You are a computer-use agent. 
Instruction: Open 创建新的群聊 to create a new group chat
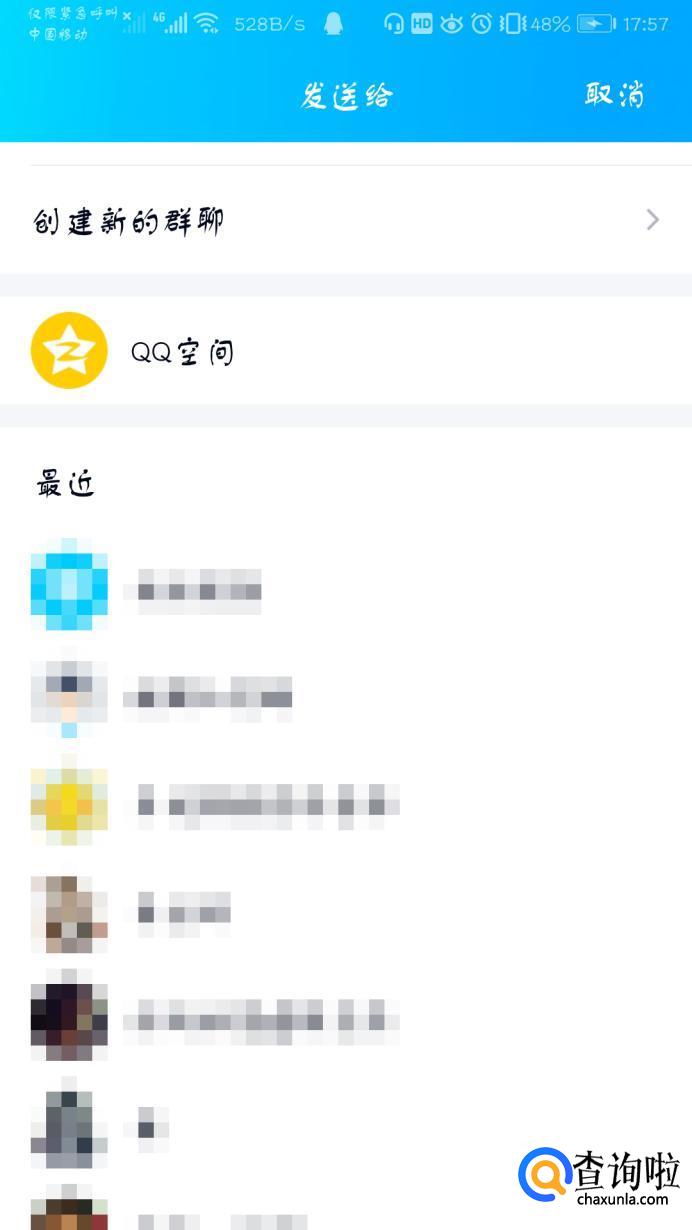[x=346, y=220]
